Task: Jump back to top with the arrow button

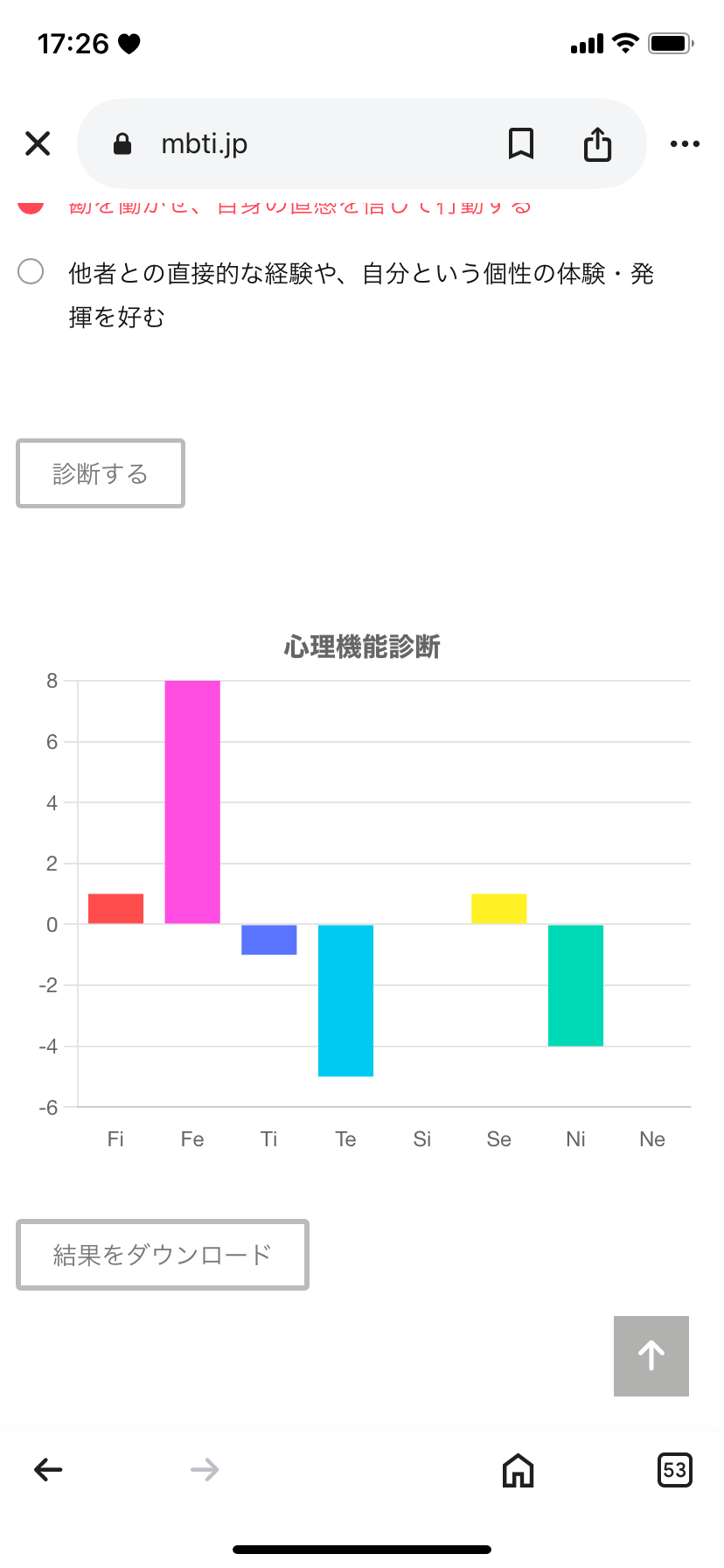Action: (x=651, y=1356)
